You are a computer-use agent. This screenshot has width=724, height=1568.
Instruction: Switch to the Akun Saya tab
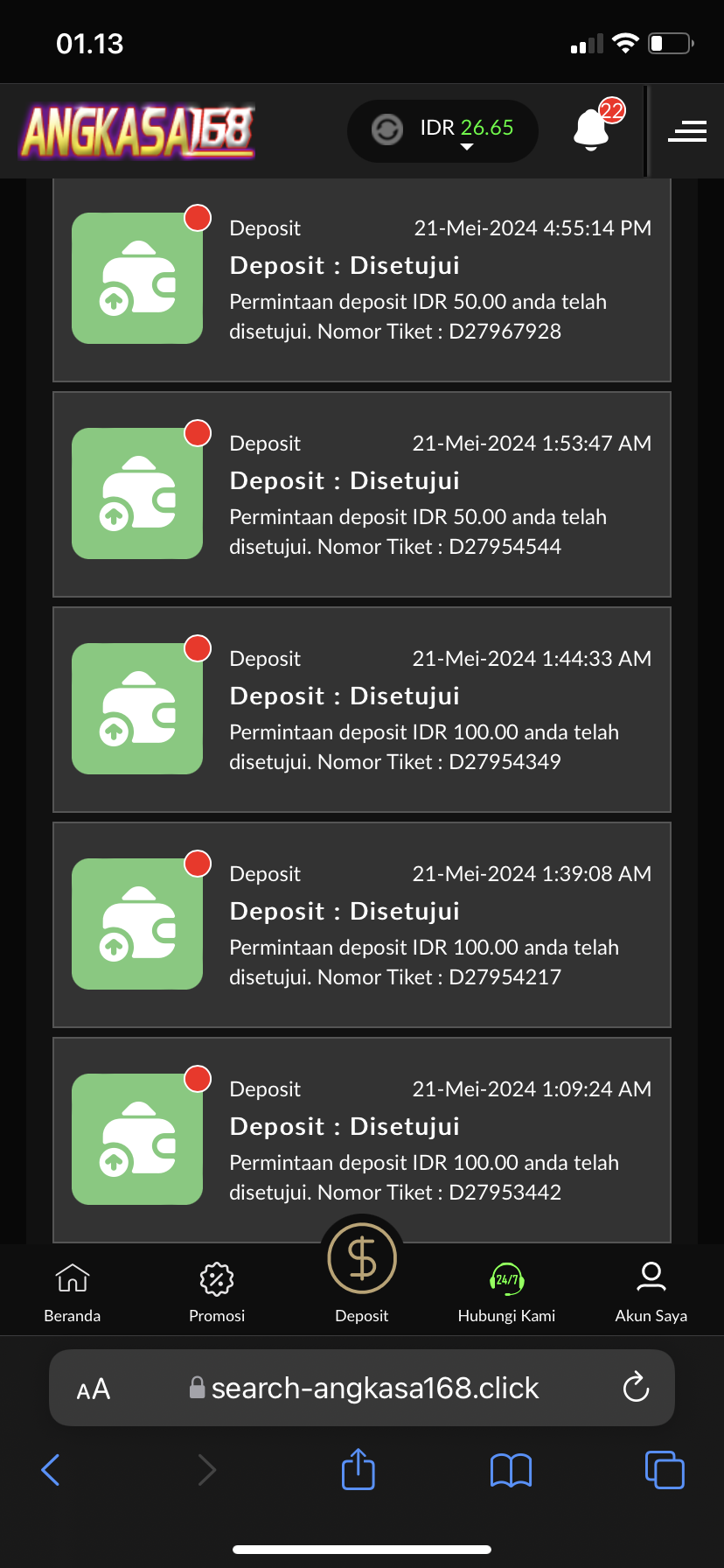tap(651, 1293)
